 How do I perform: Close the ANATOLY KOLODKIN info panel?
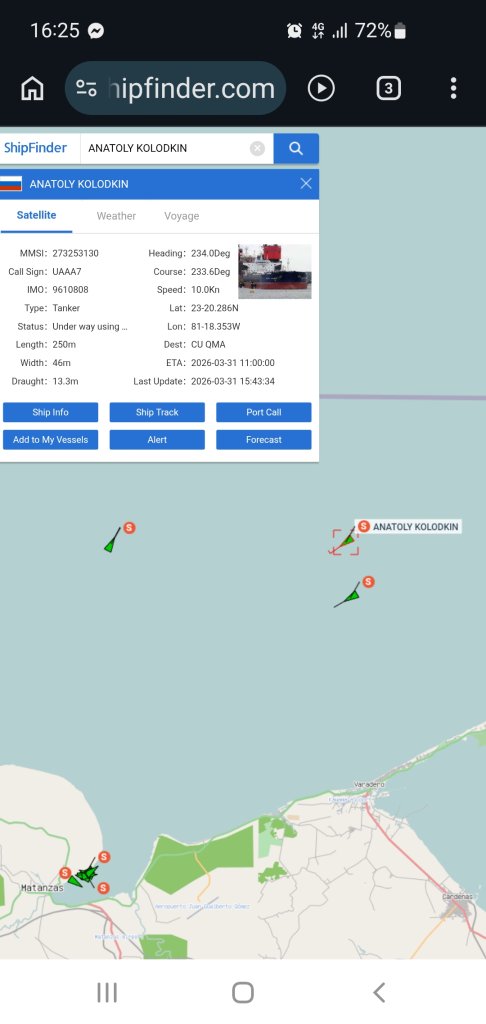coord(306,184)
